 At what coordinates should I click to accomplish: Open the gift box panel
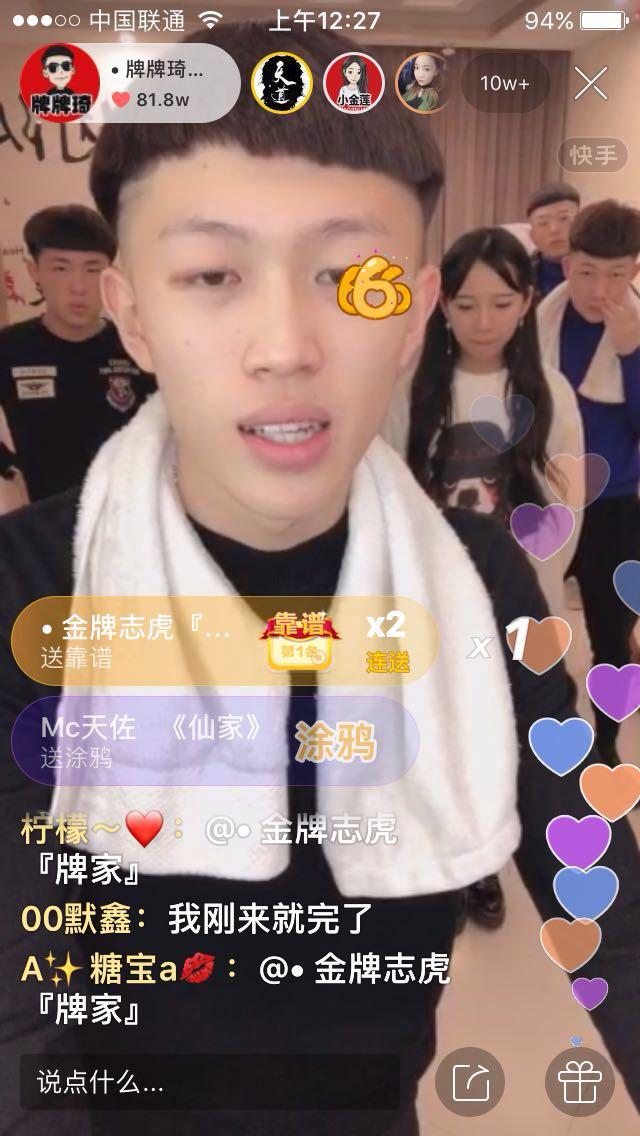click(579, 1081)
